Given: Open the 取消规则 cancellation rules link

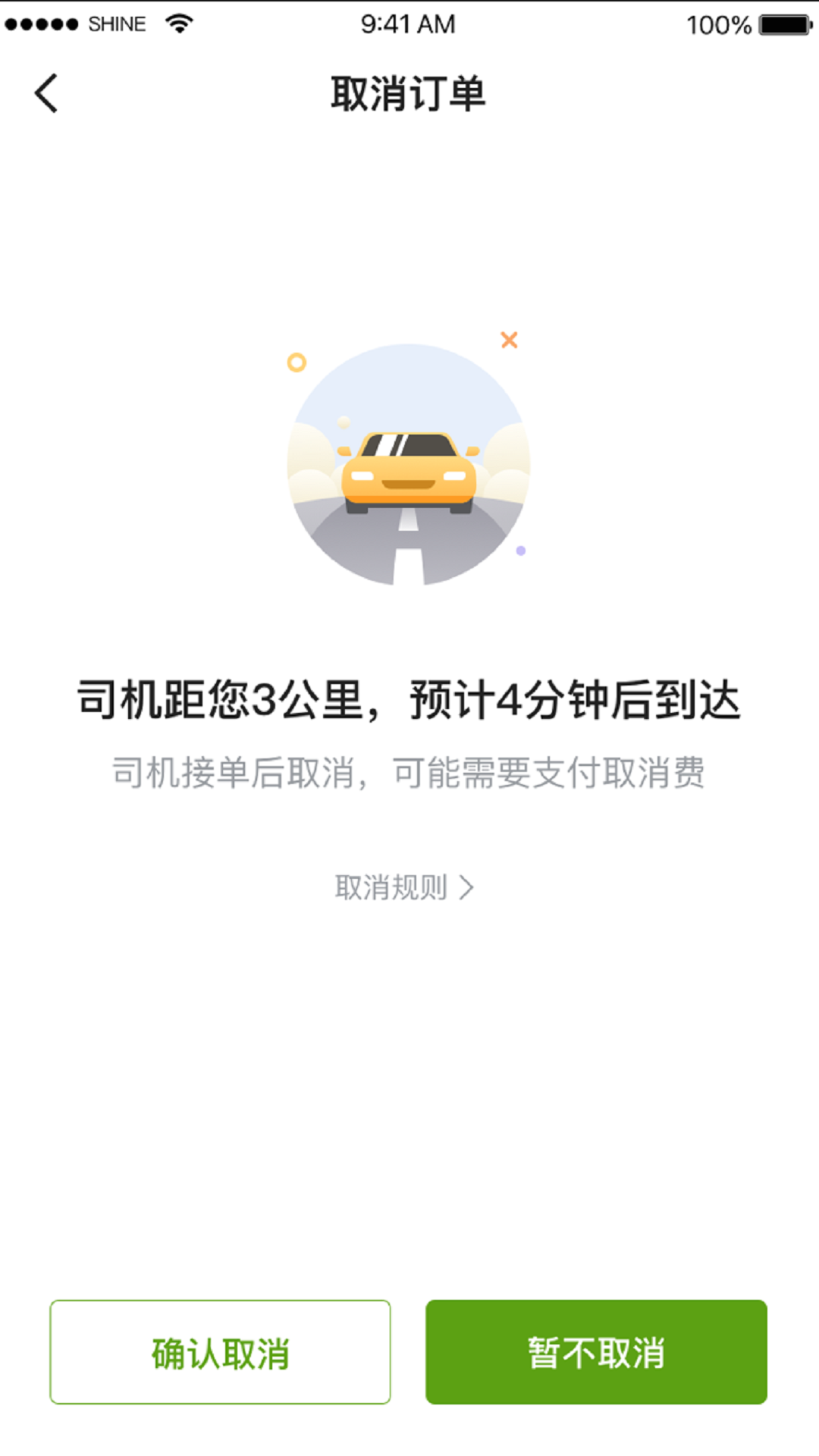Looking at the screenshot, I should [x=391, y=884].
